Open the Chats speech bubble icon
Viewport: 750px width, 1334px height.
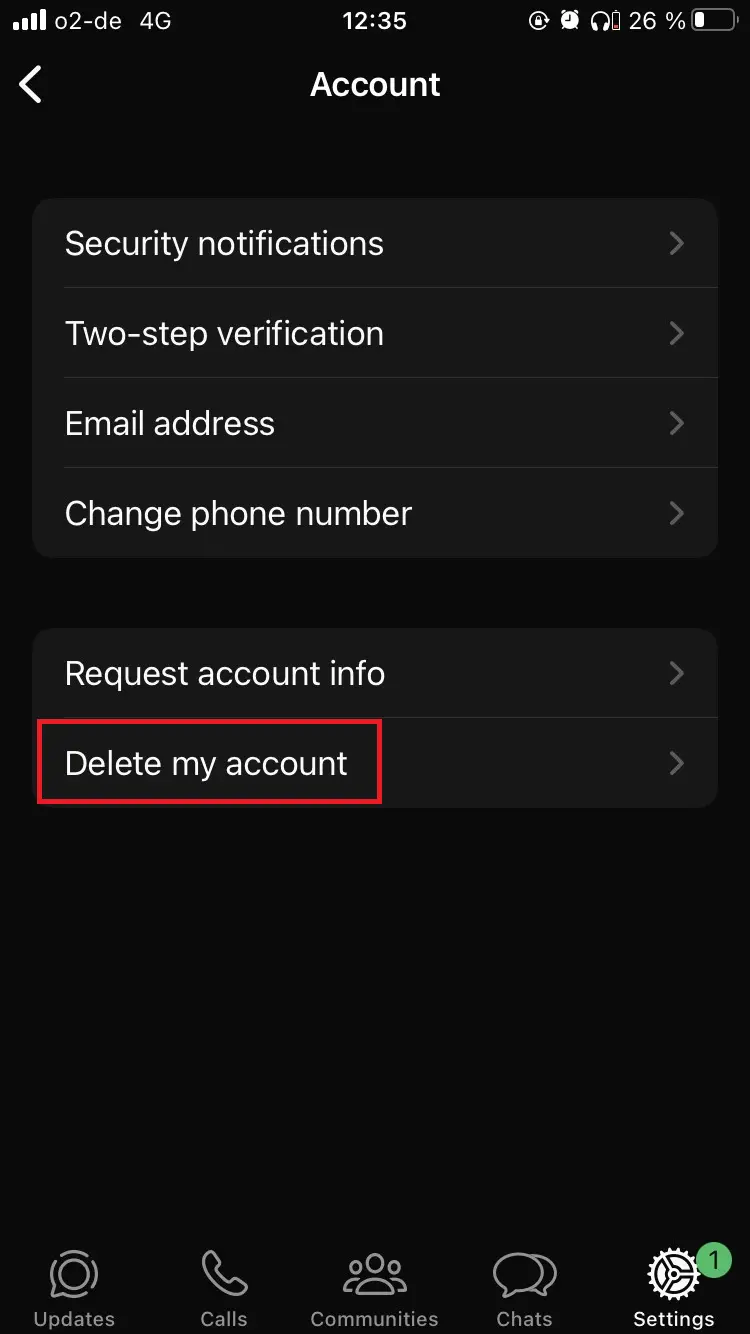pos(524,1271)
